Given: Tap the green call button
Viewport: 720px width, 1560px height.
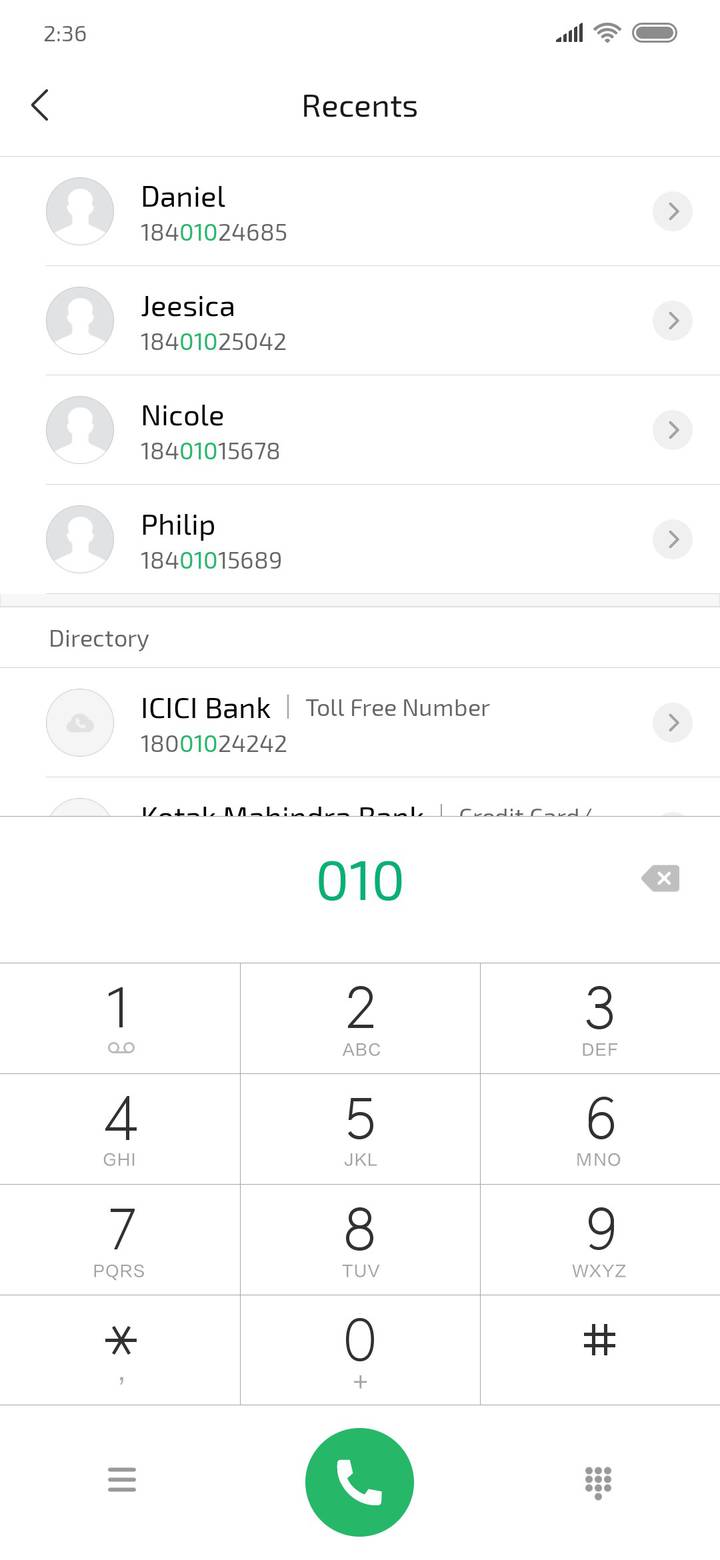Looking at the screenshot, I should point(359,1481).
